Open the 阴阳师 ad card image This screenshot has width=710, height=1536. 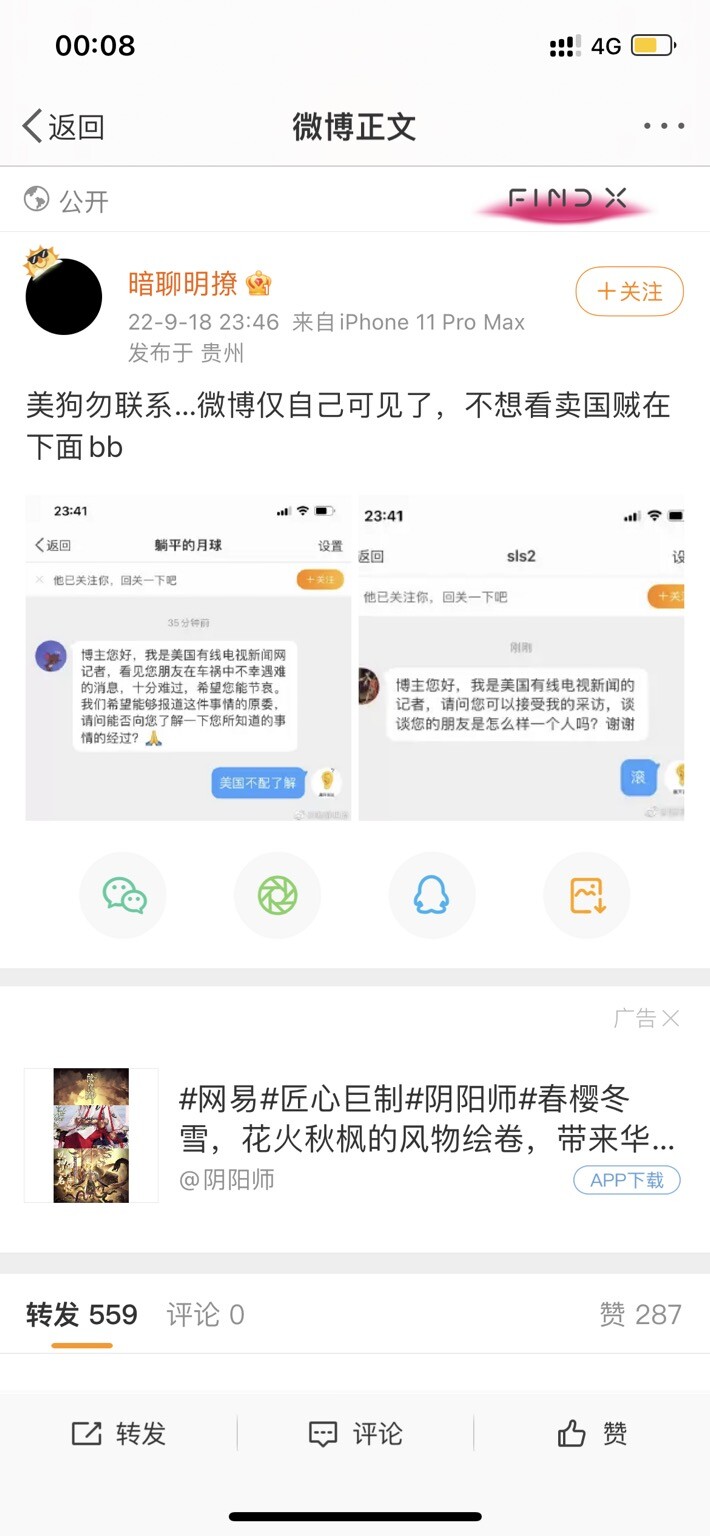[91, 1135]
